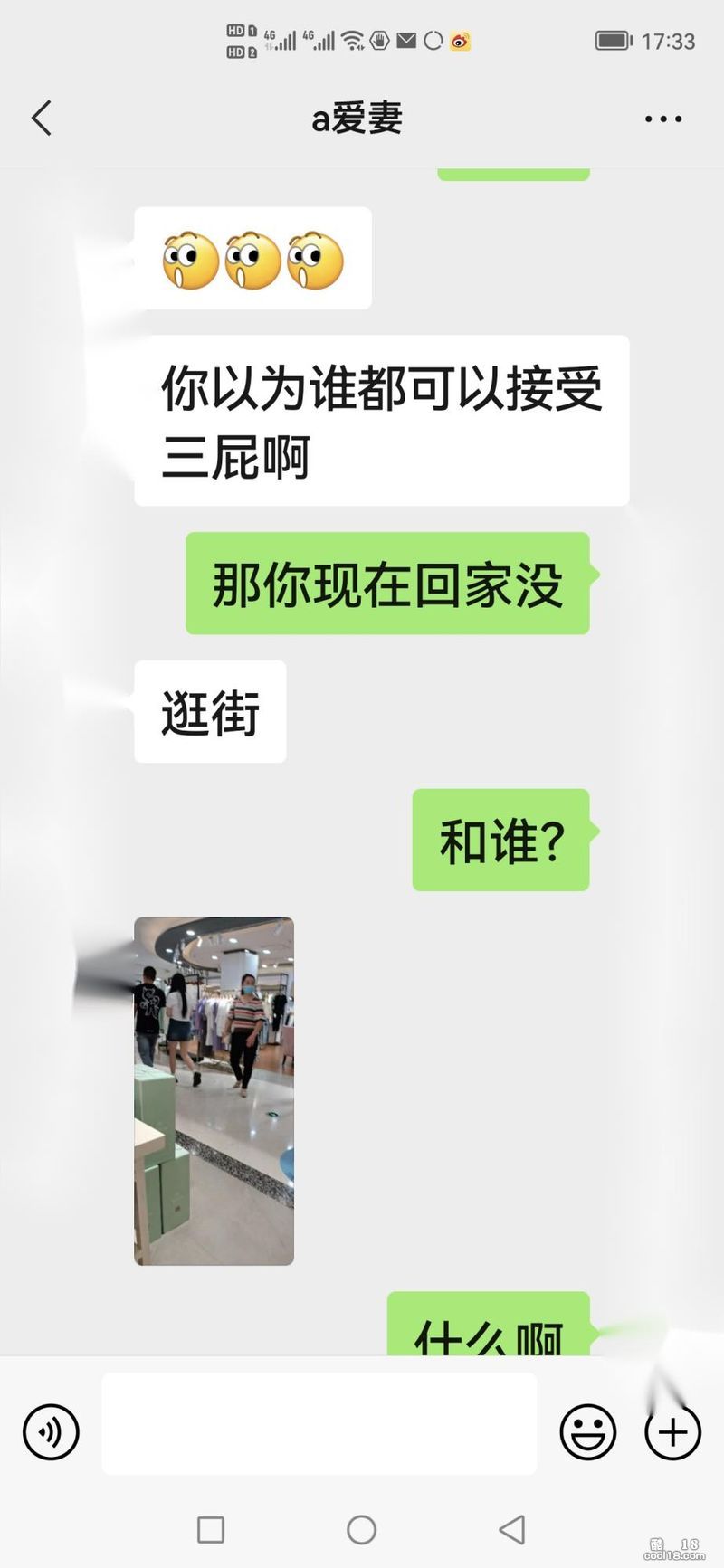
Task: Focus the message text field
Action: pyautogui.click(x=319, y=1424)
